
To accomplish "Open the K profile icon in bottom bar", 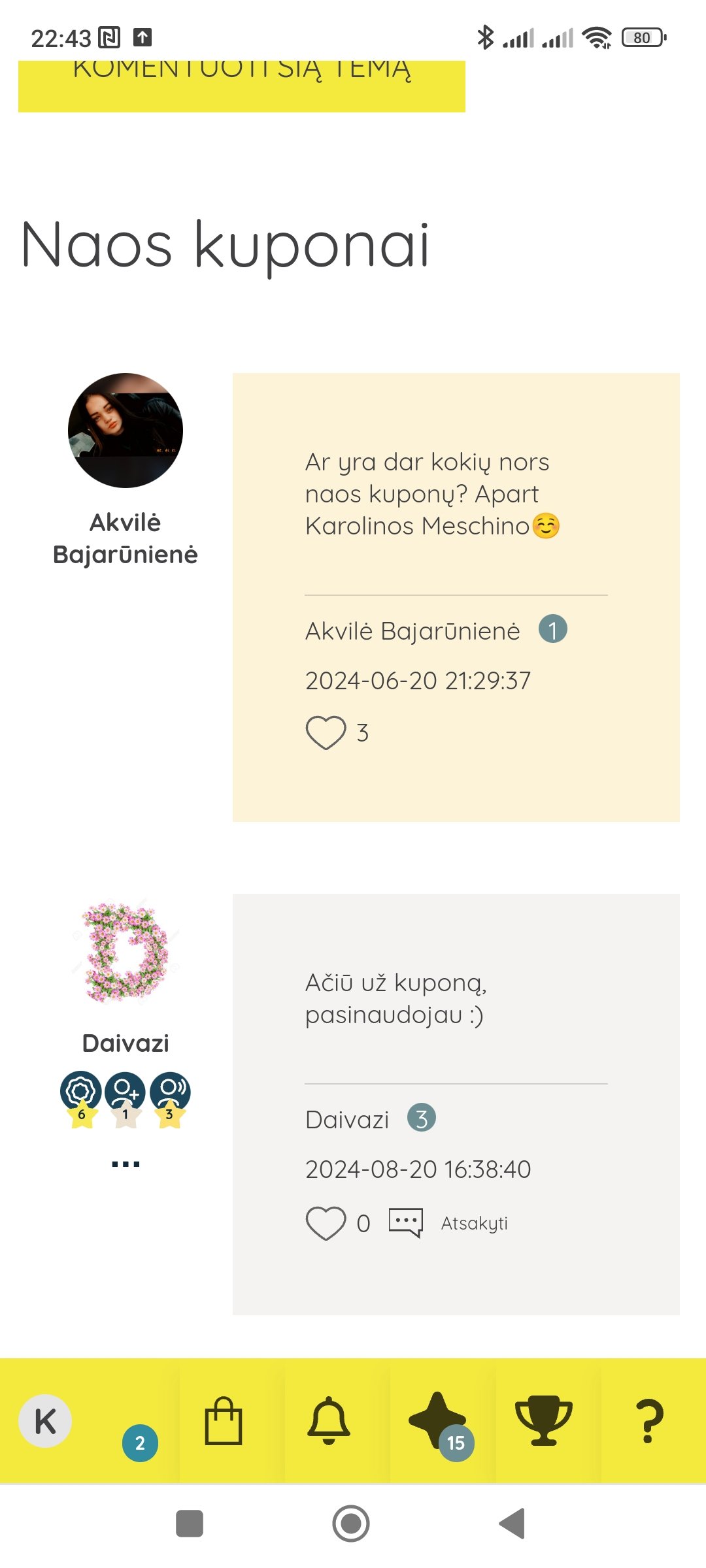I will [x=45, y=1421].
